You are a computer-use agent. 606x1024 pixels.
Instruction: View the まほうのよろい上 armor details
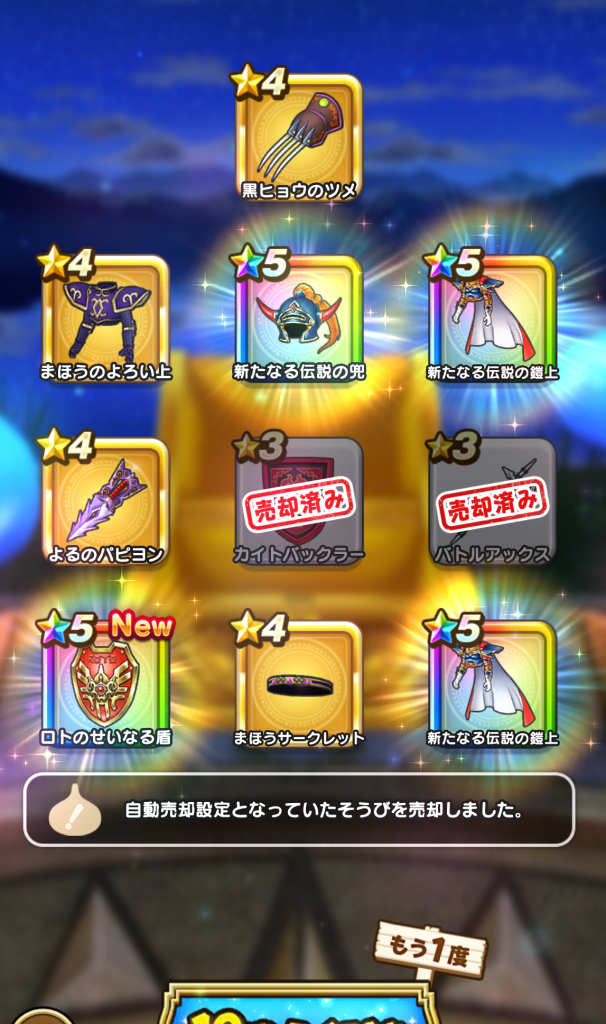coord(105,320)
